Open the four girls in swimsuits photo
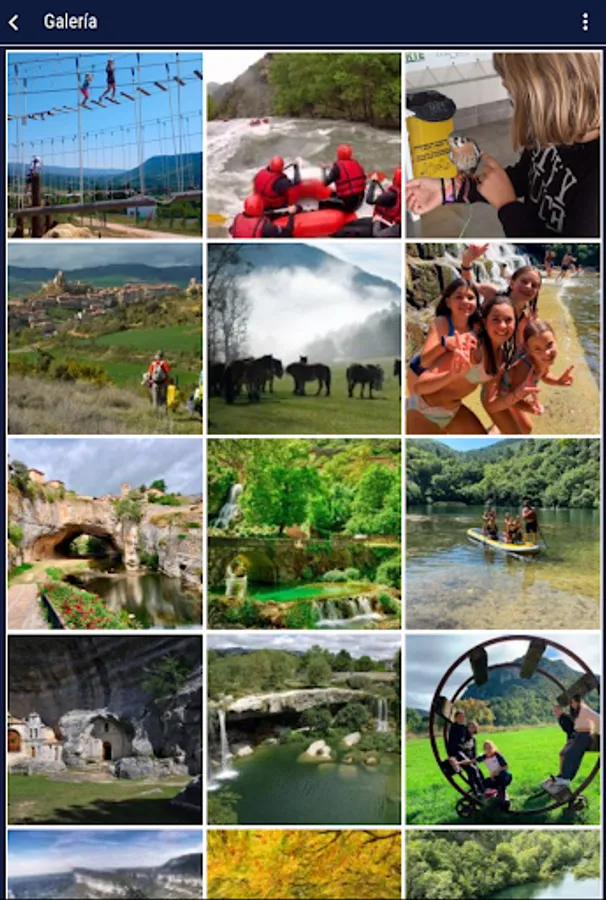 click(x=503, y=339)
